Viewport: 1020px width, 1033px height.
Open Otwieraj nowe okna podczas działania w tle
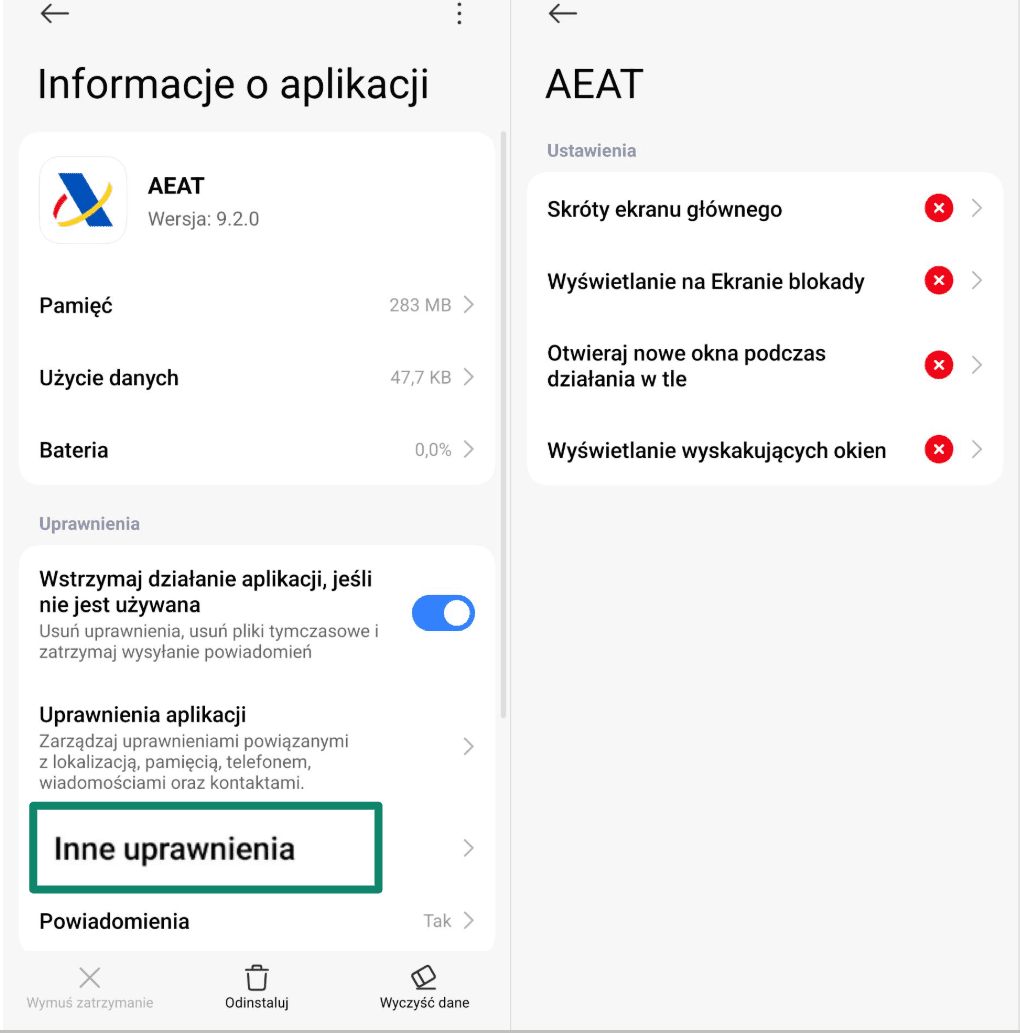[764, 365]
